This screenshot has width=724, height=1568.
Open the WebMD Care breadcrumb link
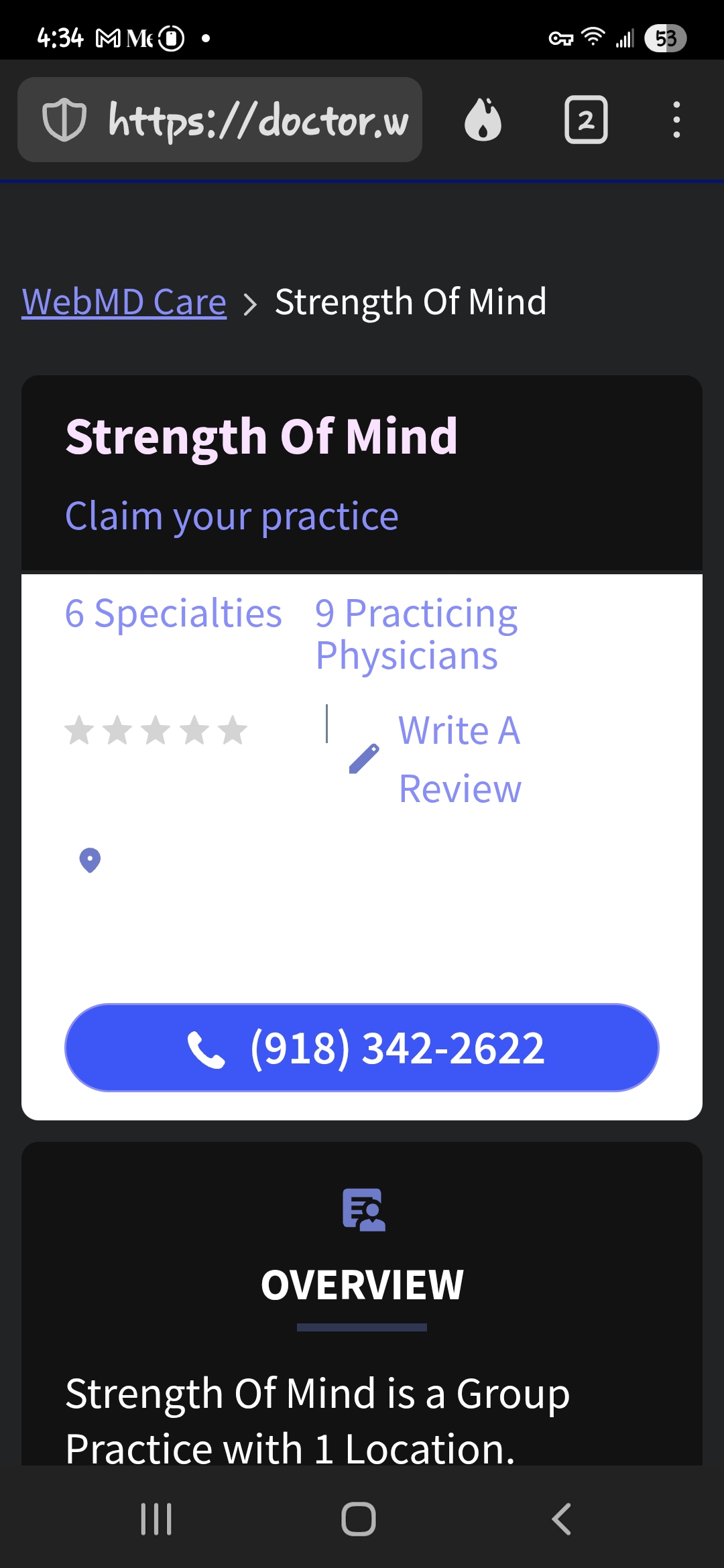pos(124,302)
